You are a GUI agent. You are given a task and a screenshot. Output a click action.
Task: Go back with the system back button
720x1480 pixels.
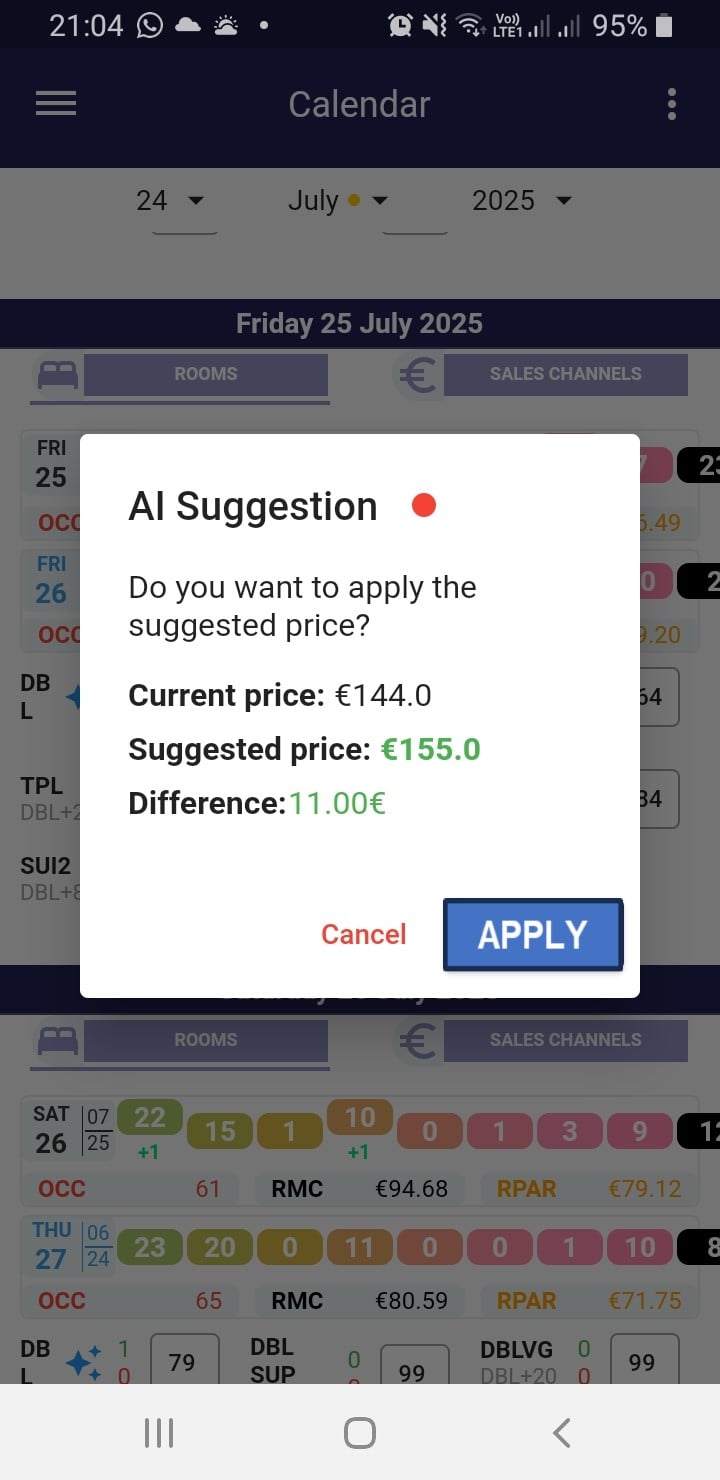click(561, 1432)
